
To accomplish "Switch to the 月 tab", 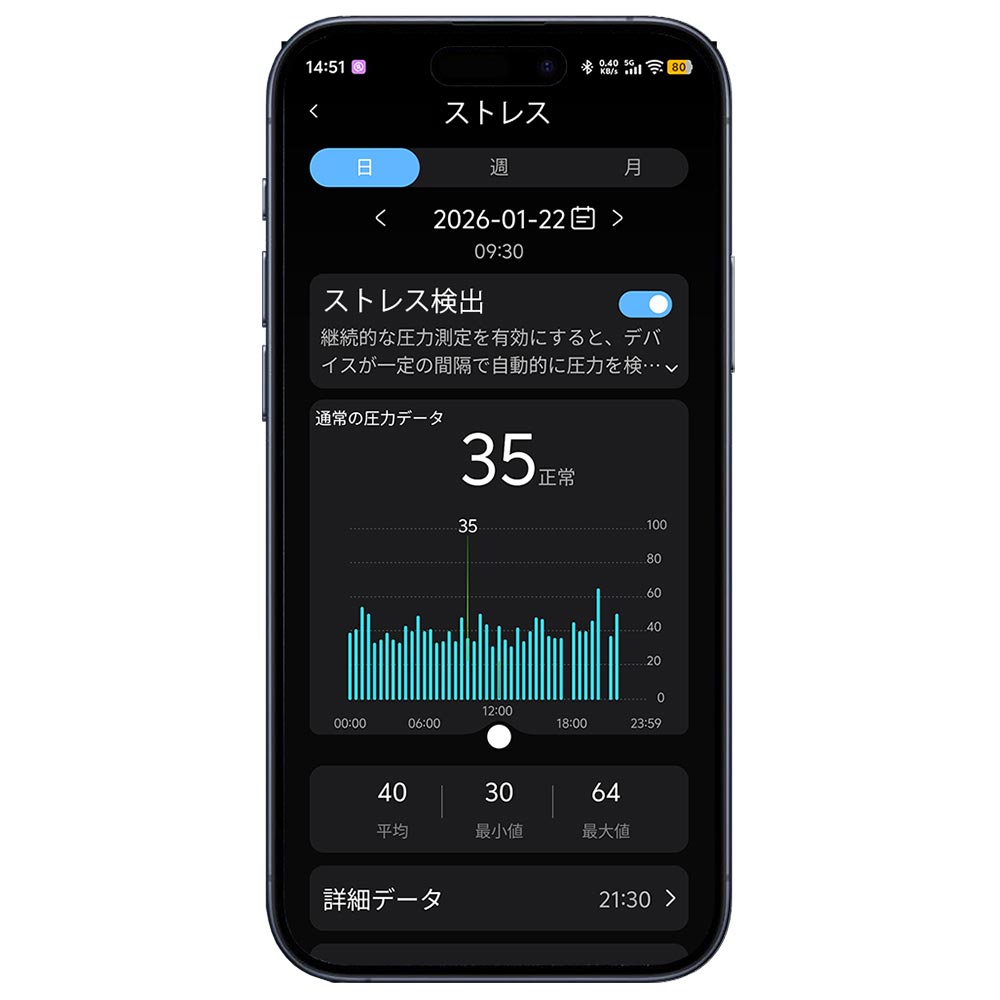I will [x=632, y=168].
